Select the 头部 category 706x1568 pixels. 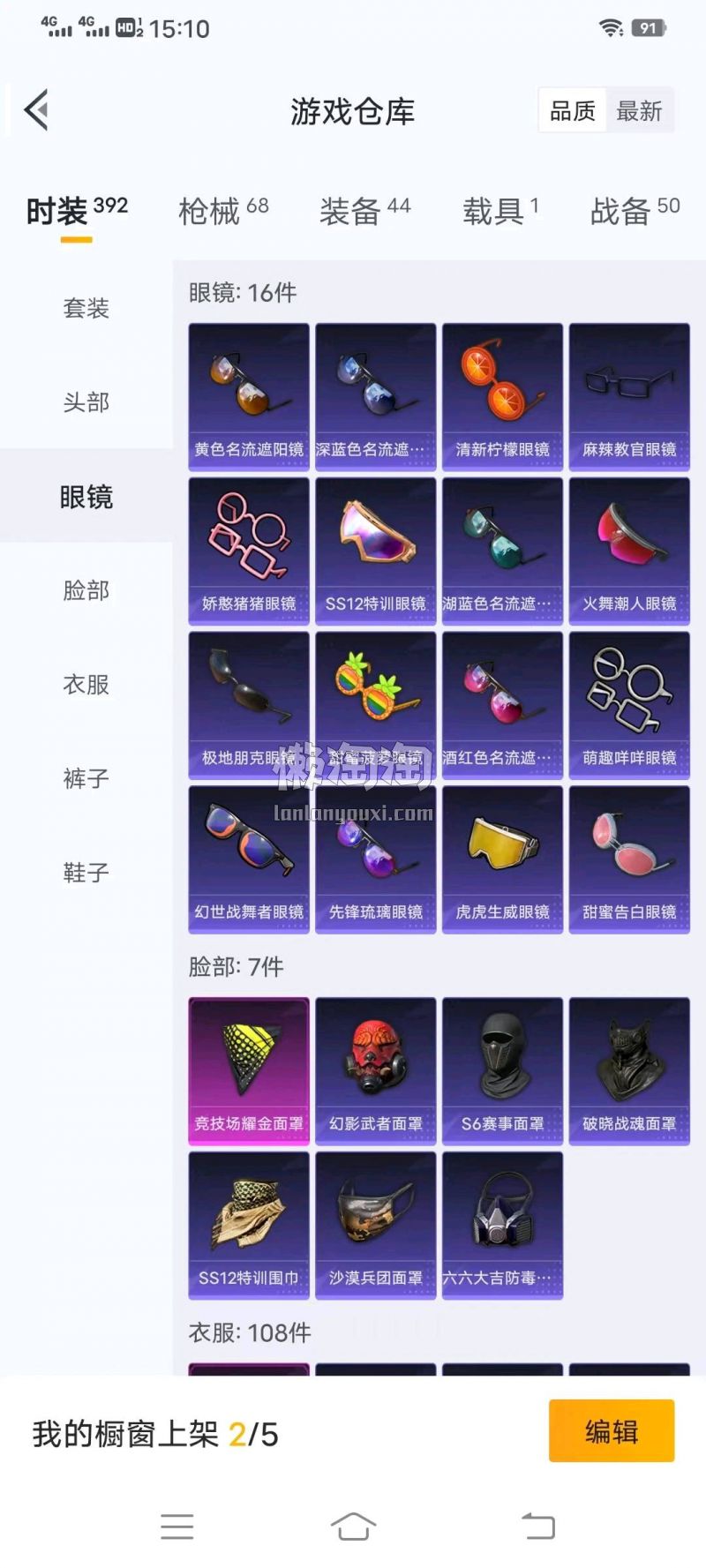(86, 402)
